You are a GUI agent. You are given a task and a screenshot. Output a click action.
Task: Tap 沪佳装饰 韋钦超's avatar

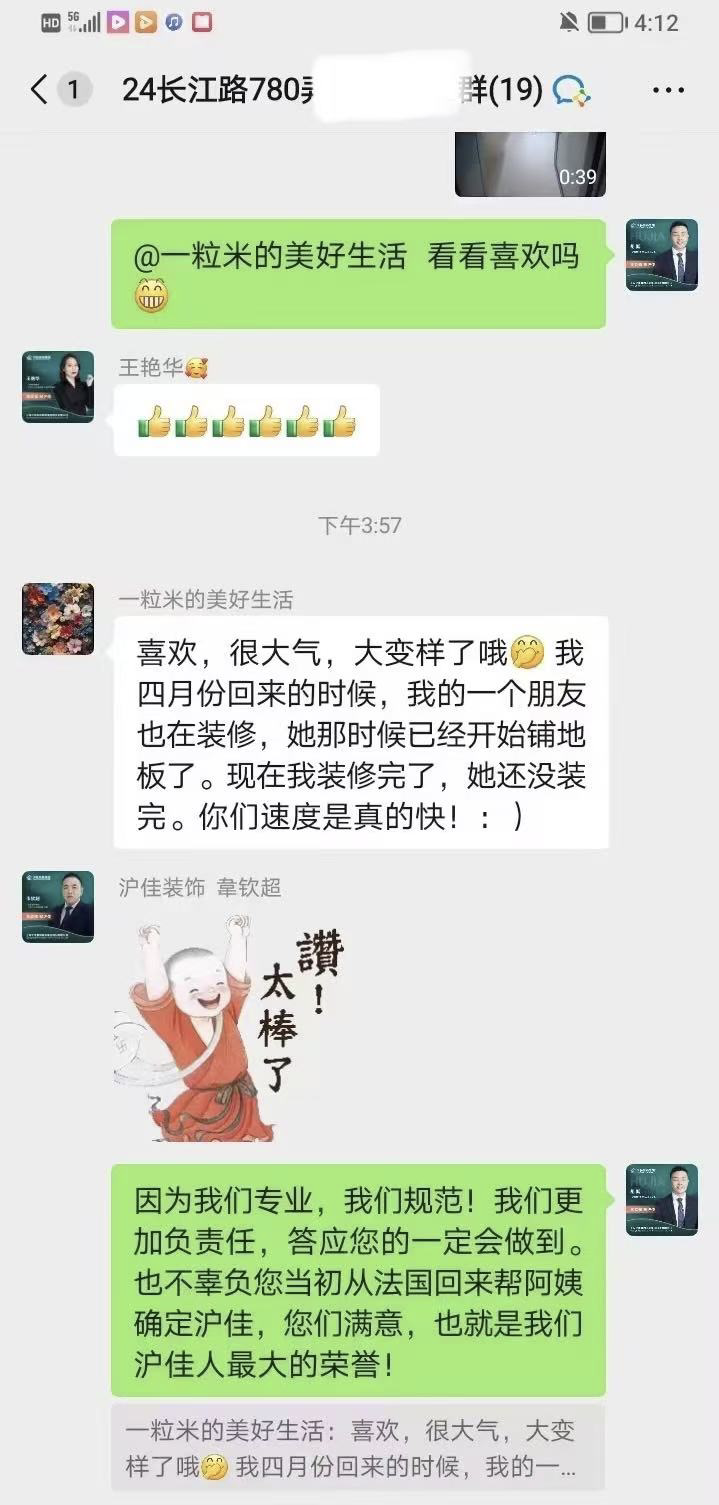(x=58, y=906)
